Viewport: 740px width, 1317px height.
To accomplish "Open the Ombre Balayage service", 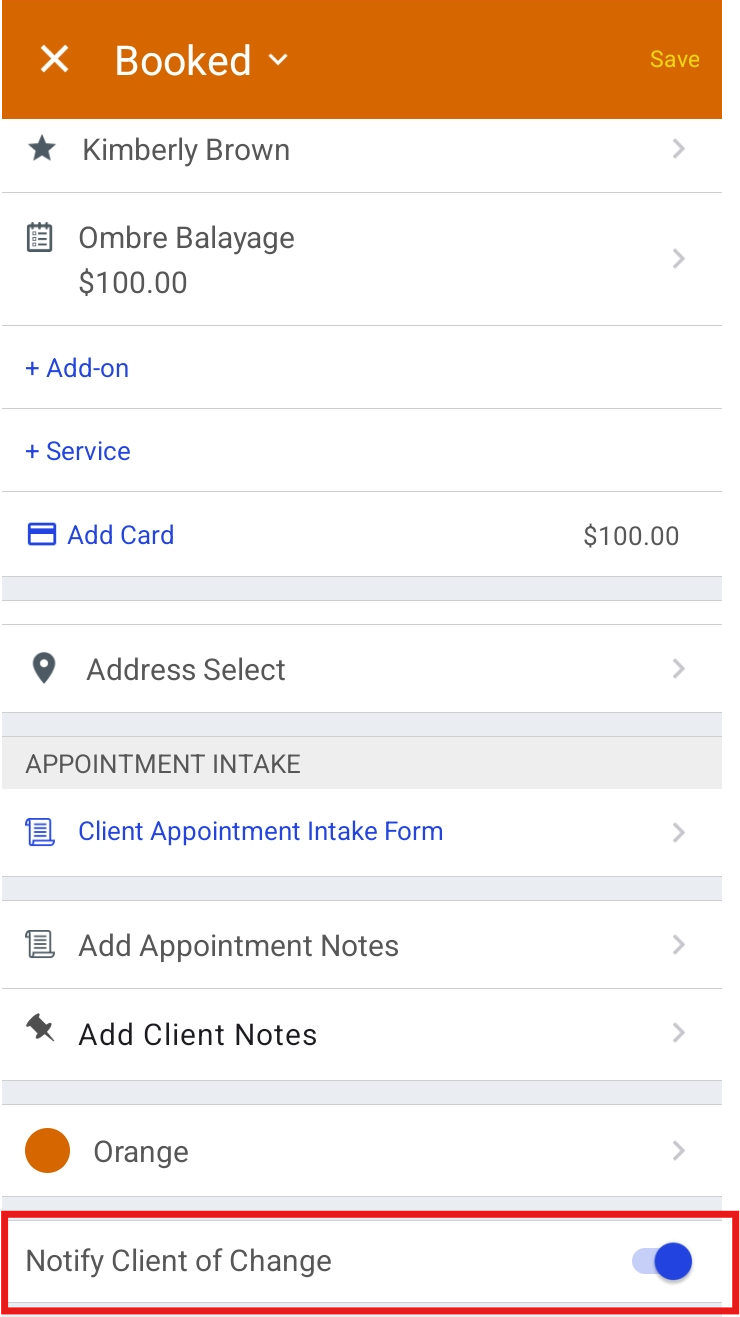I will click(x=360, y=259).
